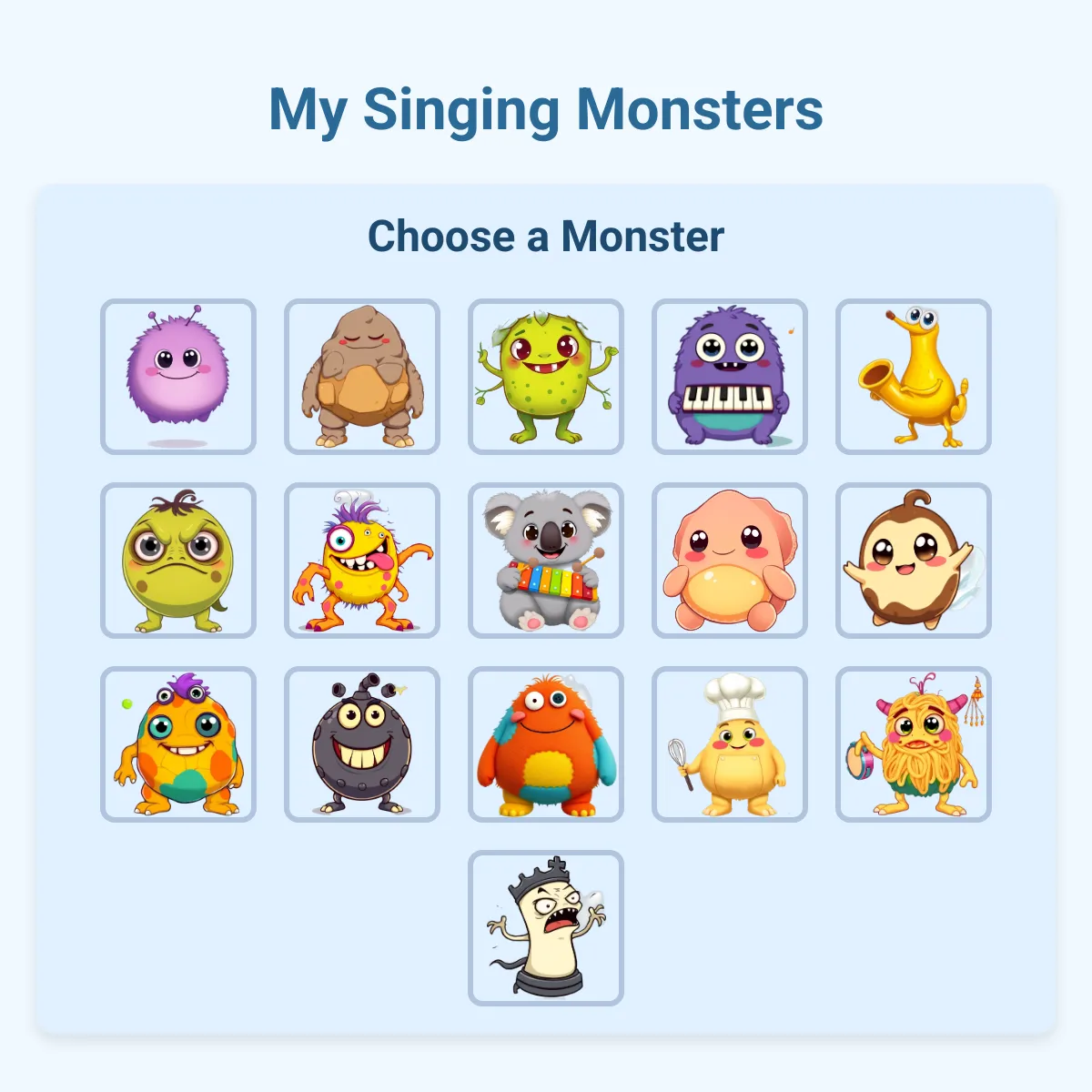Select the brown-and-cream monster with wings

coord(914,561)
